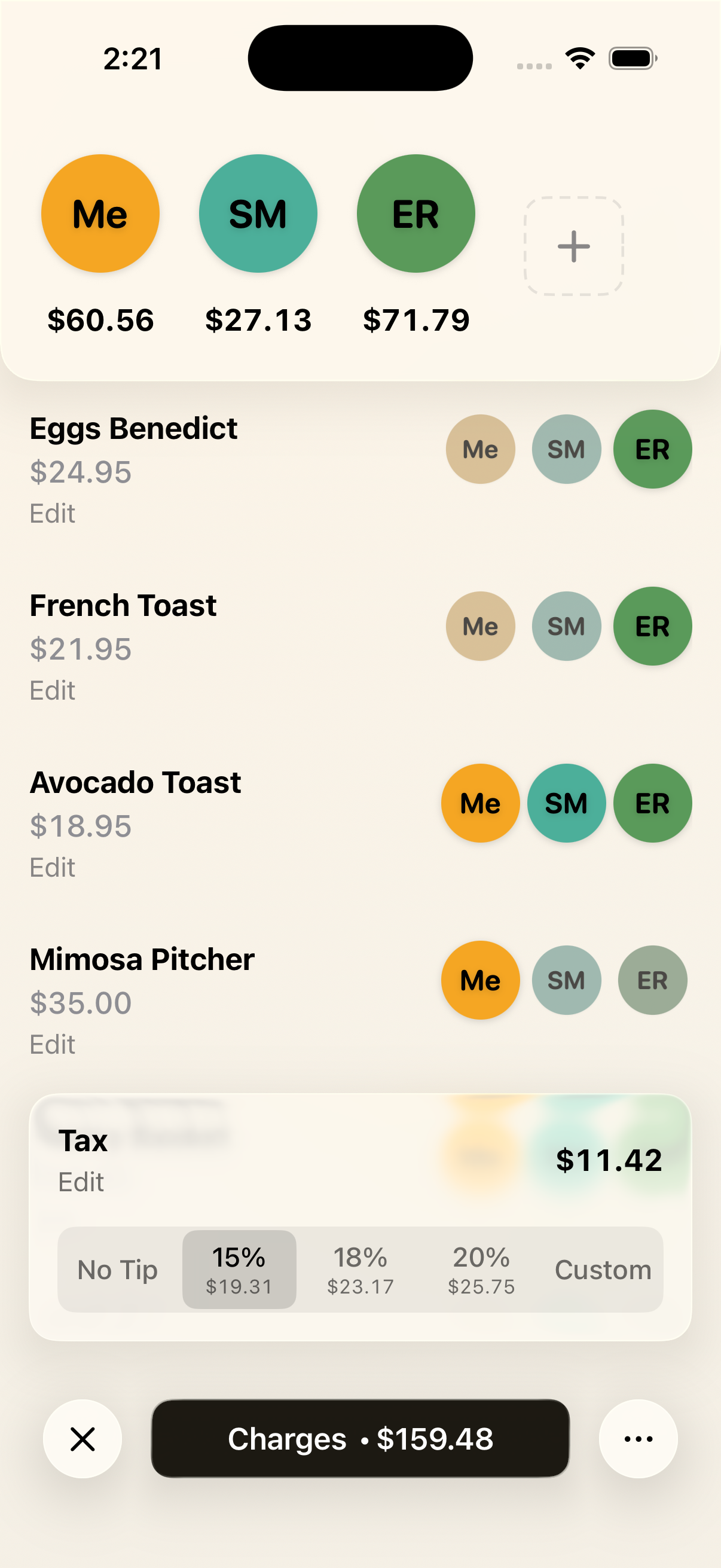Viewport: 721px width, 1568px height.
Task: Open the Custom tip option
Action: point(603,1269)
